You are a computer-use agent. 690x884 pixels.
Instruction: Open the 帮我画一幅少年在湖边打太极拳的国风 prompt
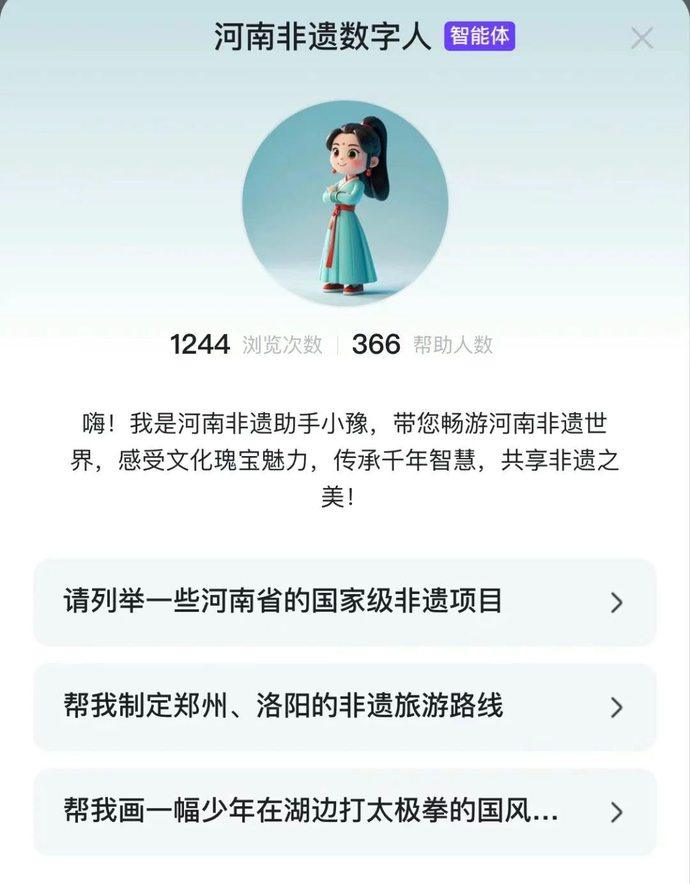(x=344, y=812)
